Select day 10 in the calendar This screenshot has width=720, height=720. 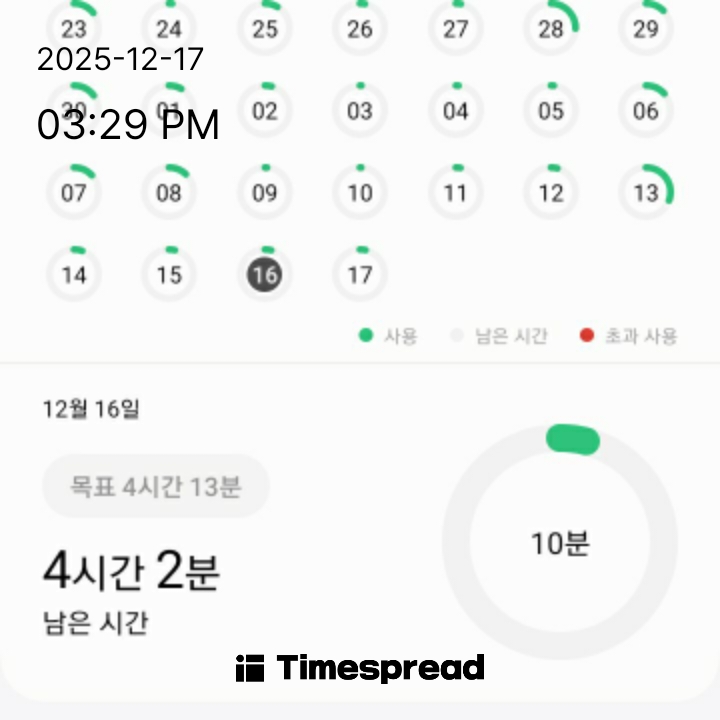360,192
